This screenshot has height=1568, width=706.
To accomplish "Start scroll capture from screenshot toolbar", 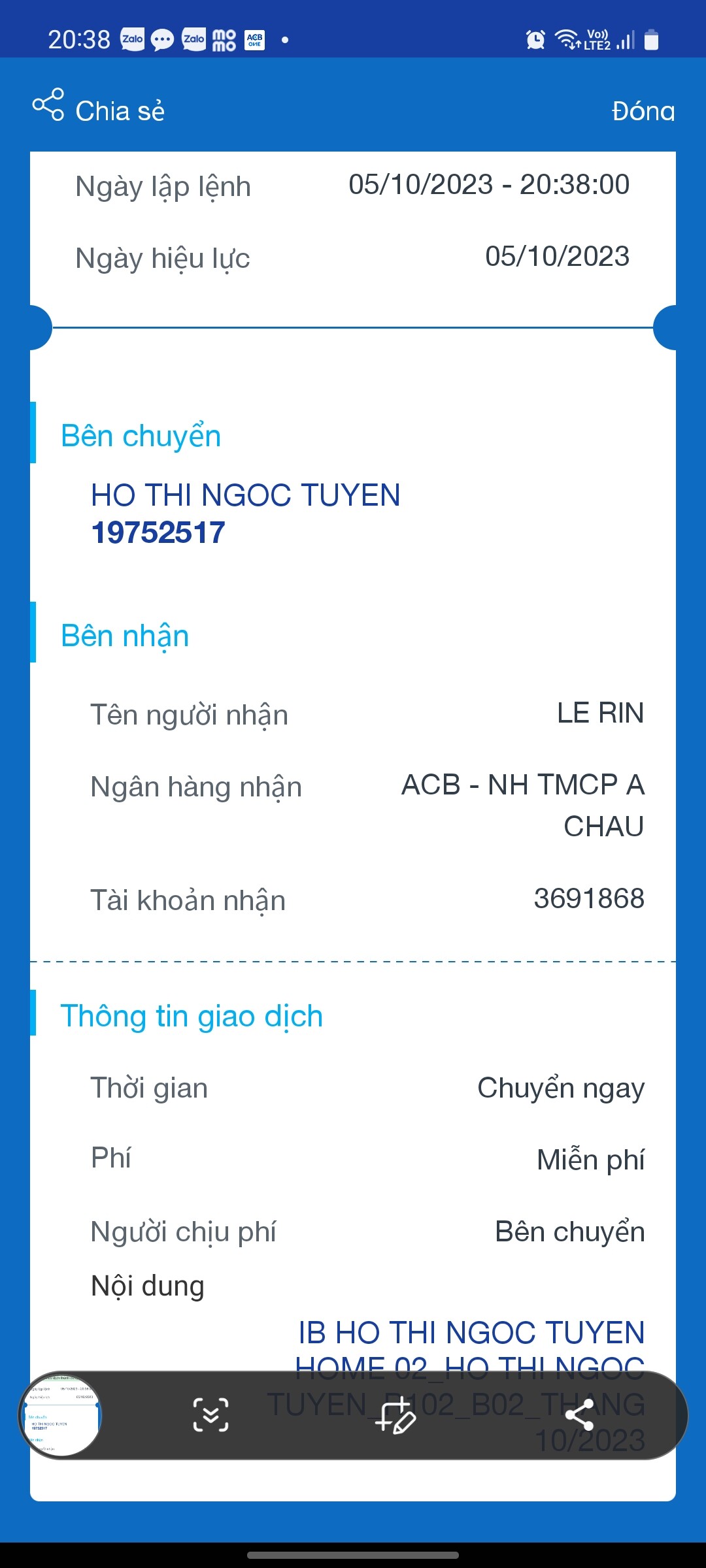I will [210, 1415].
